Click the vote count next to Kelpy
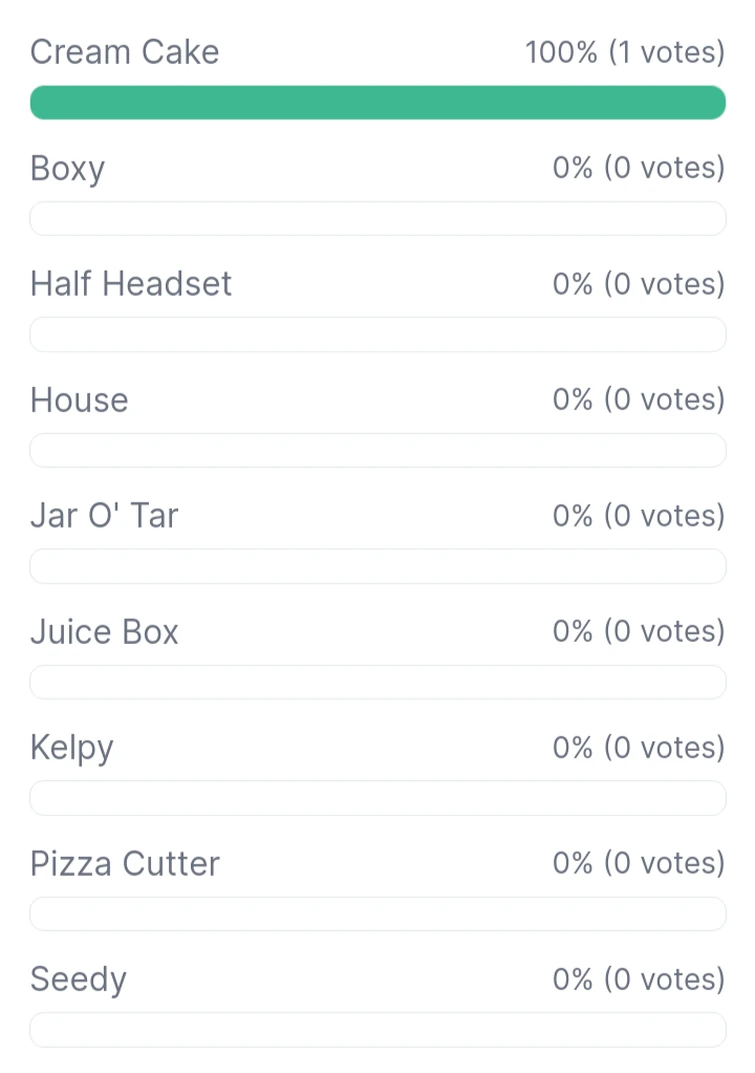755x1073 pixels. (x=638, y=747)
